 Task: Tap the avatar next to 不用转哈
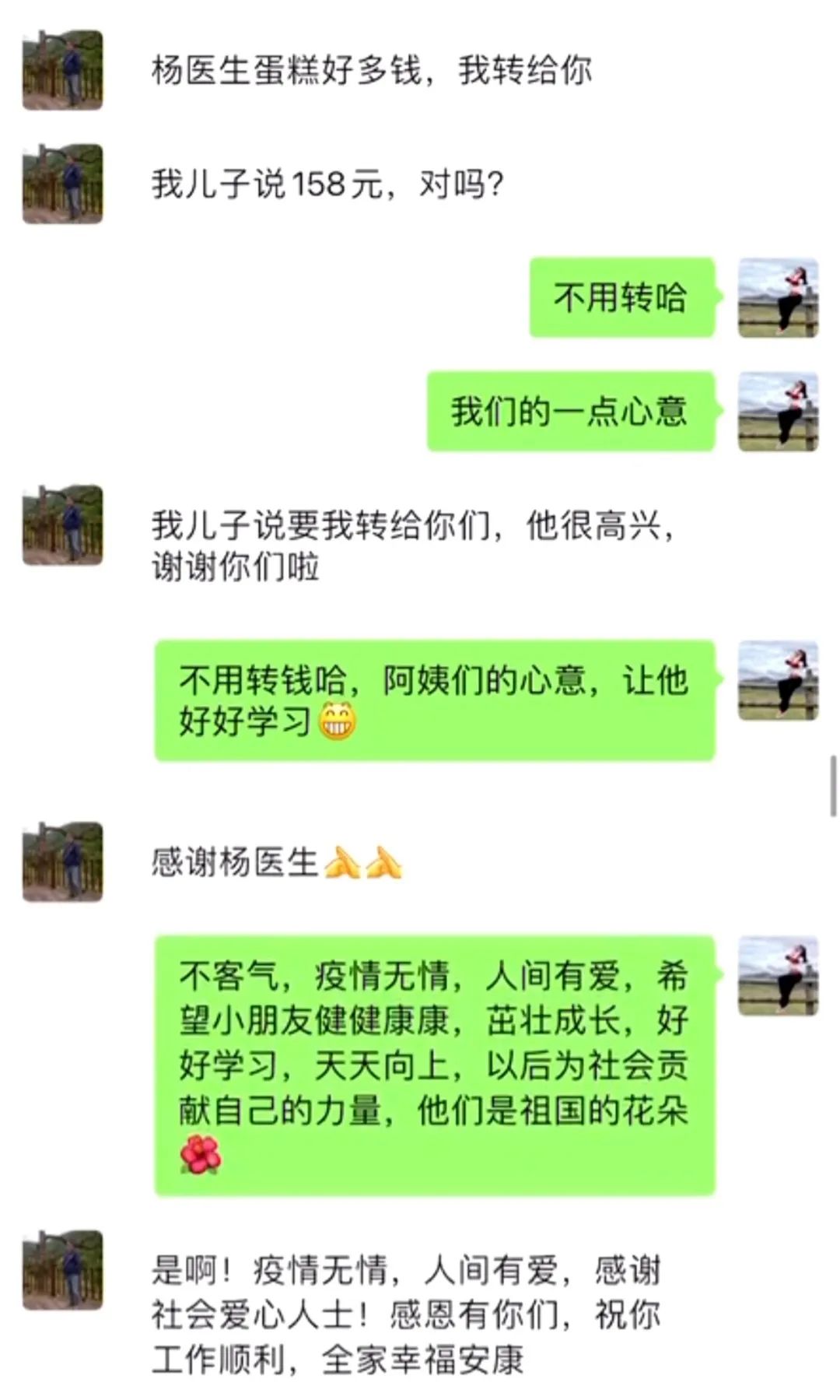pos(777,297)
